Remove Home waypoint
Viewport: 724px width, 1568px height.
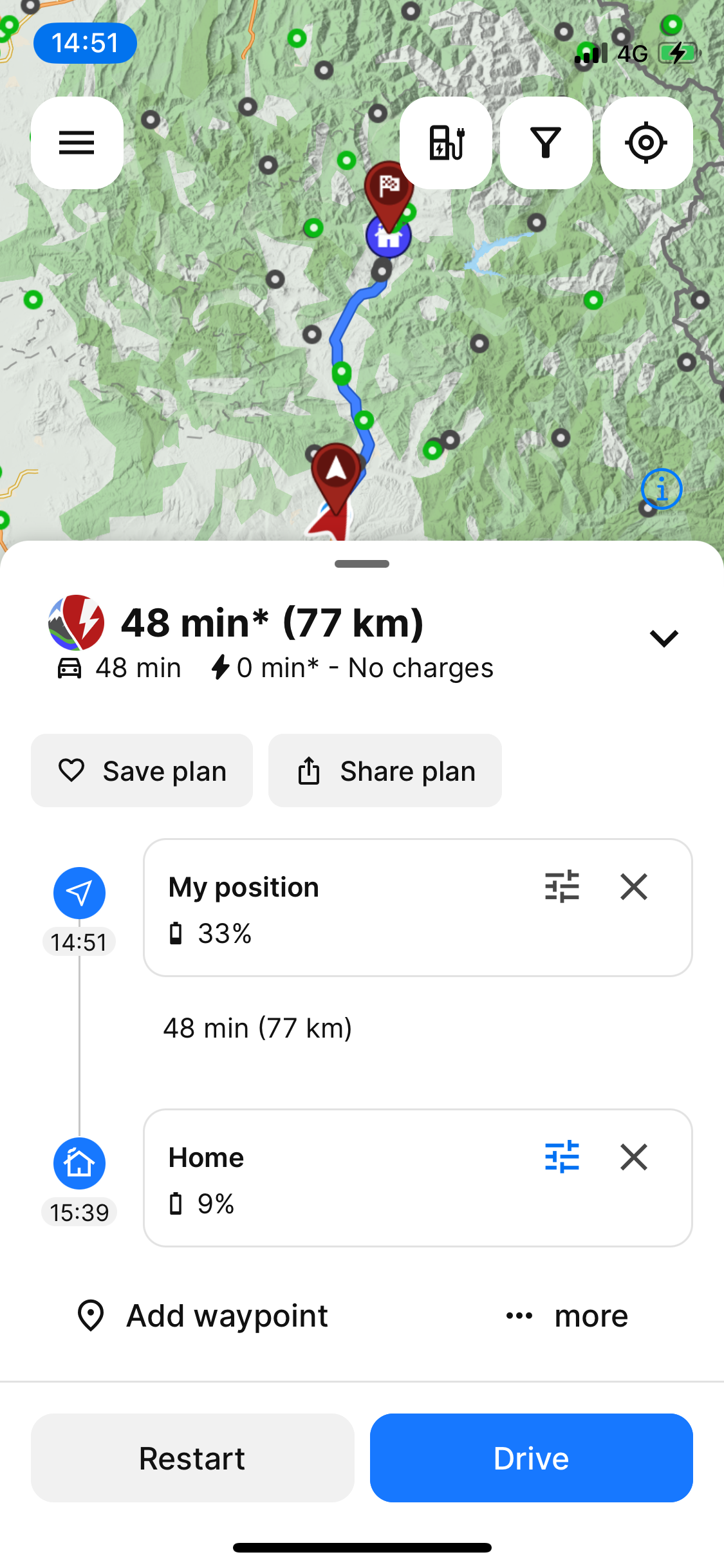[634, 1157]
